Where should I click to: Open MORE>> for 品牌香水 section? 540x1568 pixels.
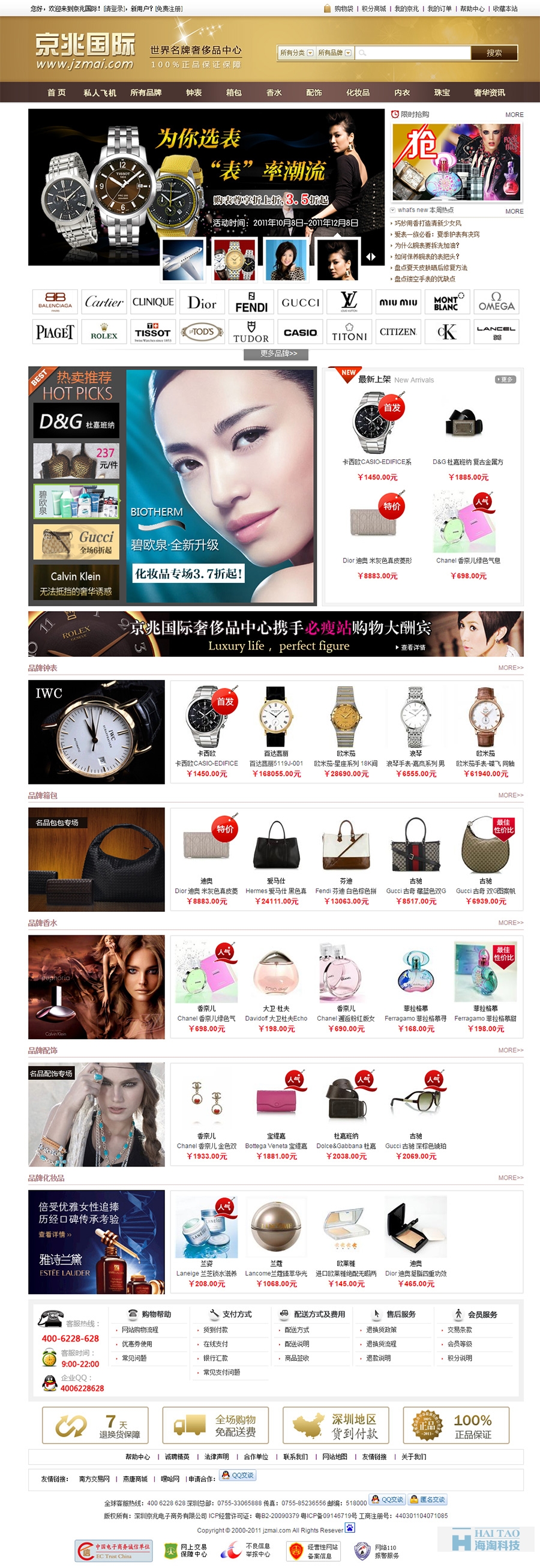click(510, 923)
